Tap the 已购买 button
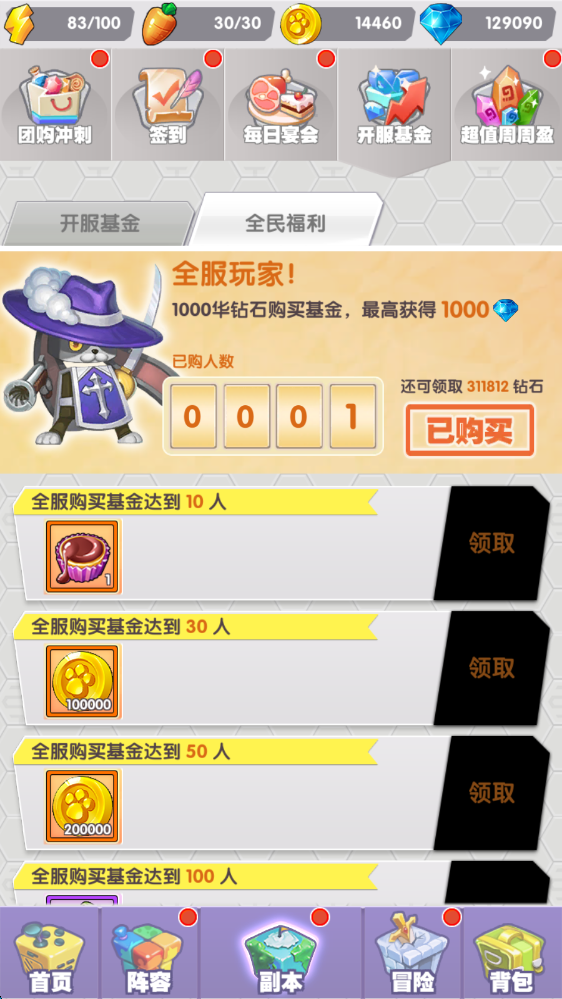 point(470,431)
